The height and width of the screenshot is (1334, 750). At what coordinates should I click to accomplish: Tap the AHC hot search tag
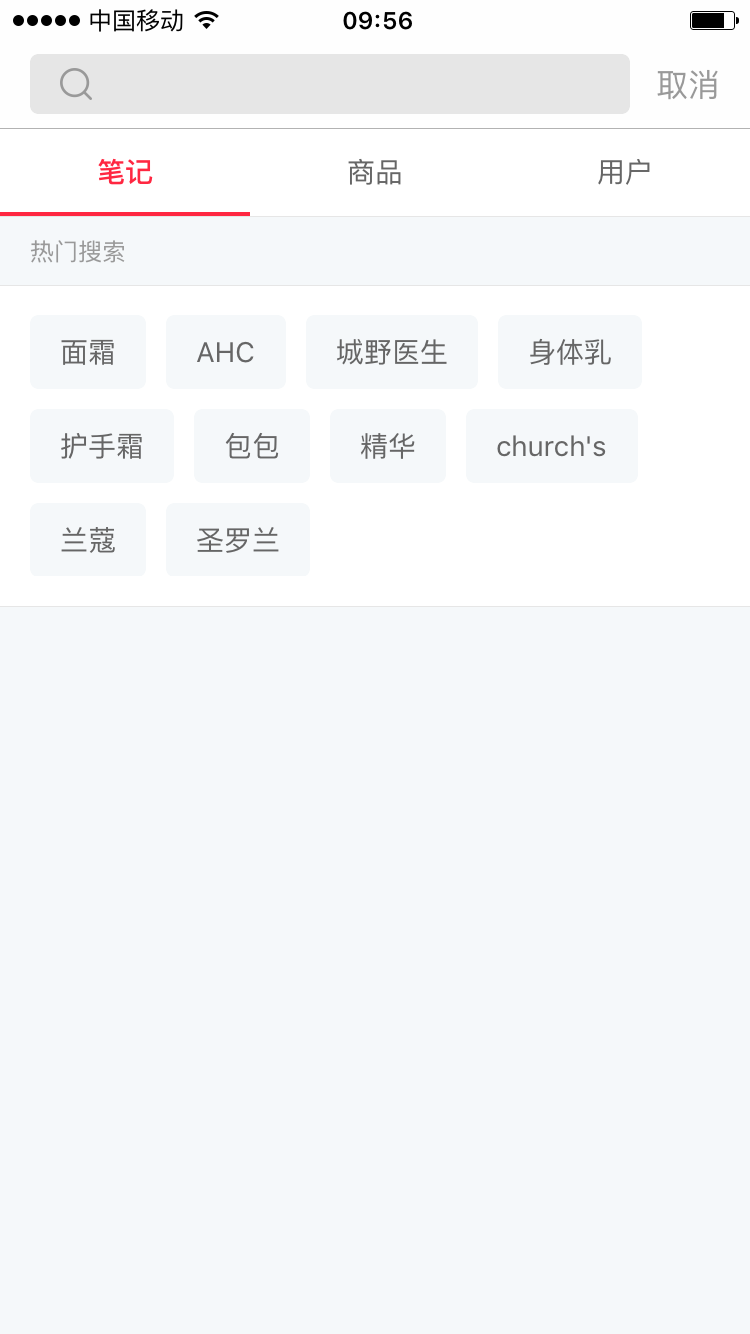[x=226, y=351]
